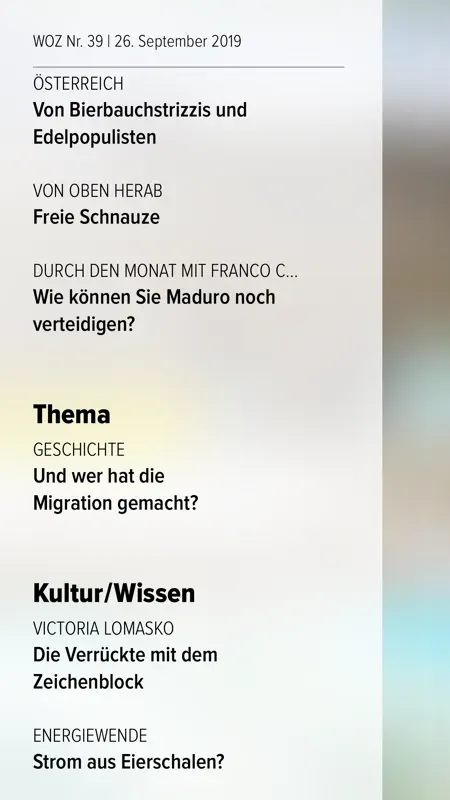Read Strom aus Eierschalen? article
The image size is (450, 800).
coord(129,762)
